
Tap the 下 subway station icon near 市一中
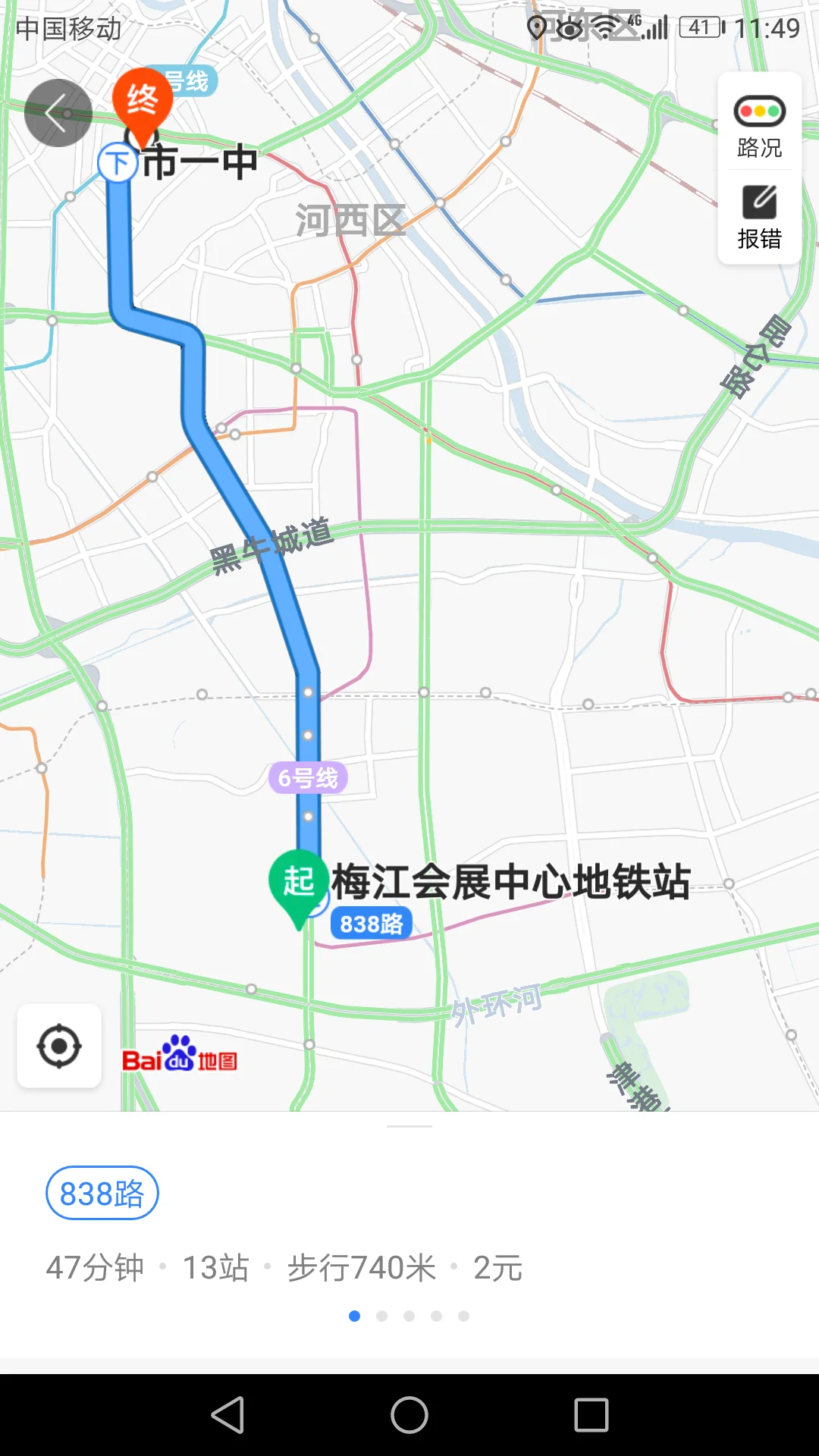[x=120, y=162]
